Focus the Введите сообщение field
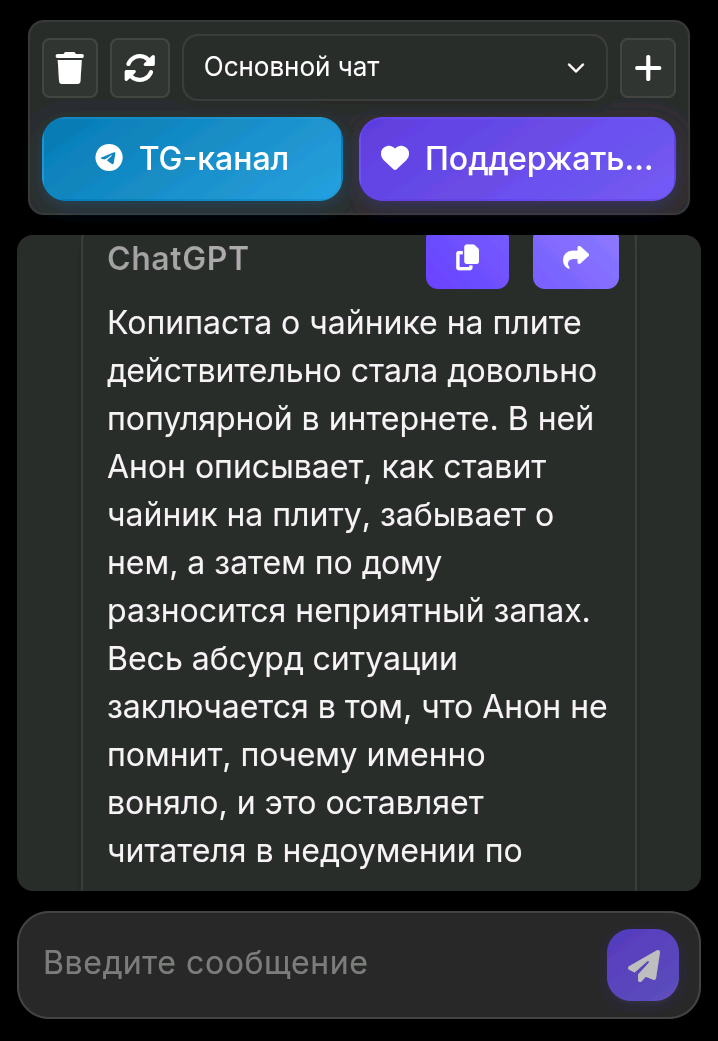 pos(310,963)
